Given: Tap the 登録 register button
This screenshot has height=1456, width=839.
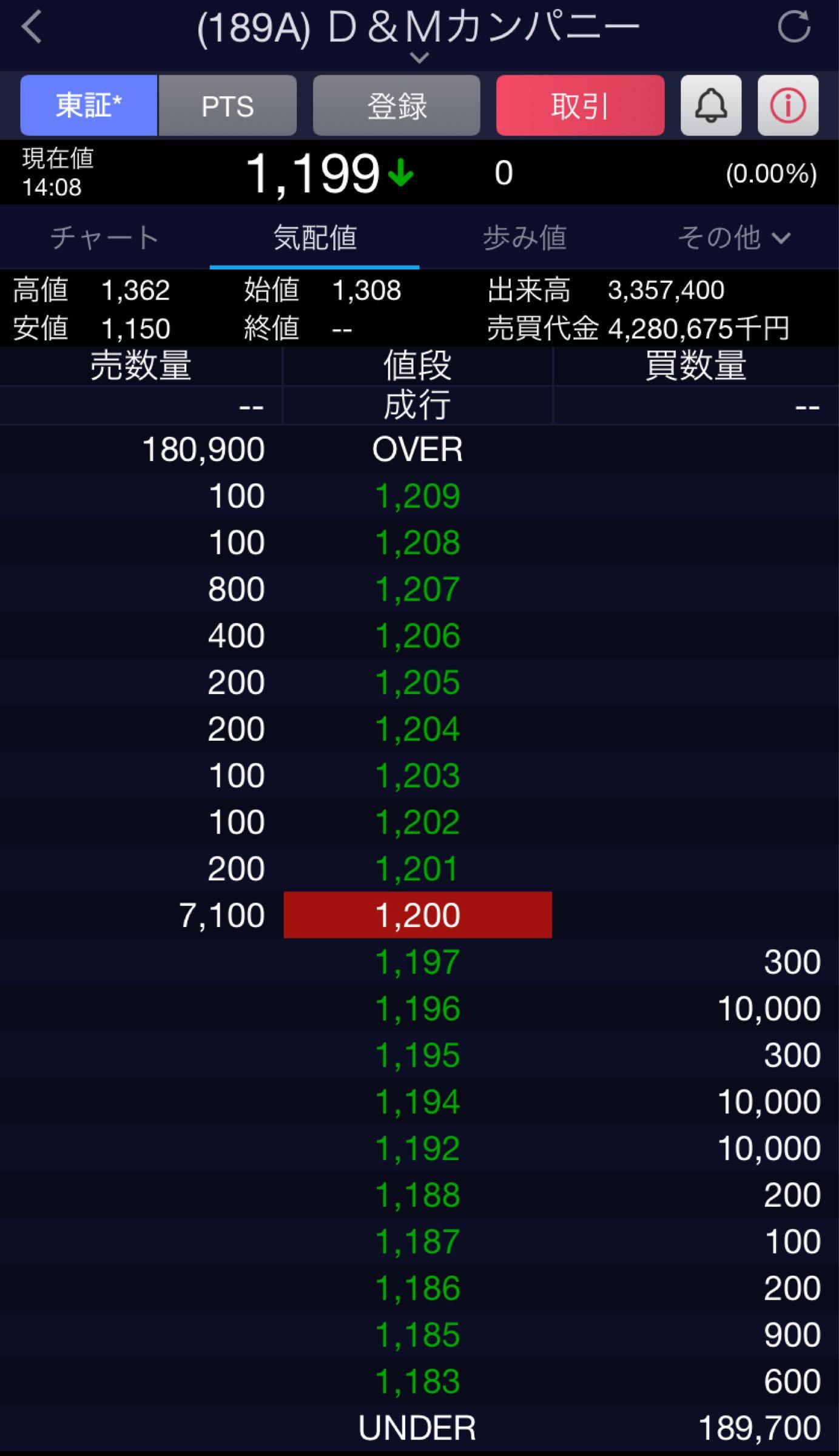Looking at the screenshot, I should pyautogui.click(x=396, y=106).
